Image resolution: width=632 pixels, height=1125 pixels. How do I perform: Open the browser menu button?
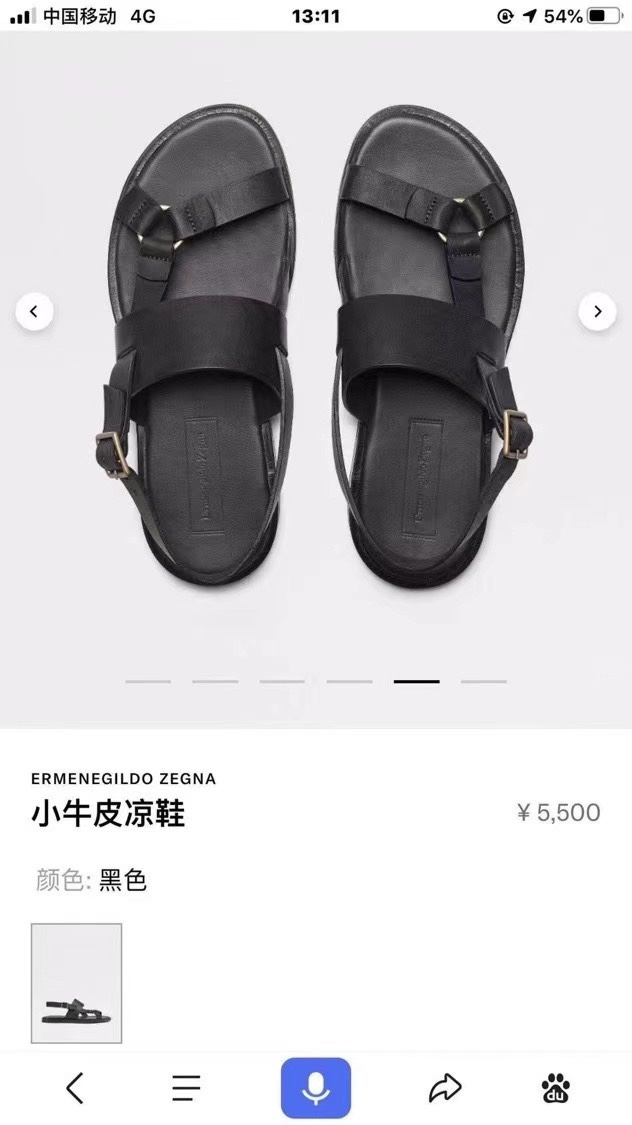[x=186, y=1087]
